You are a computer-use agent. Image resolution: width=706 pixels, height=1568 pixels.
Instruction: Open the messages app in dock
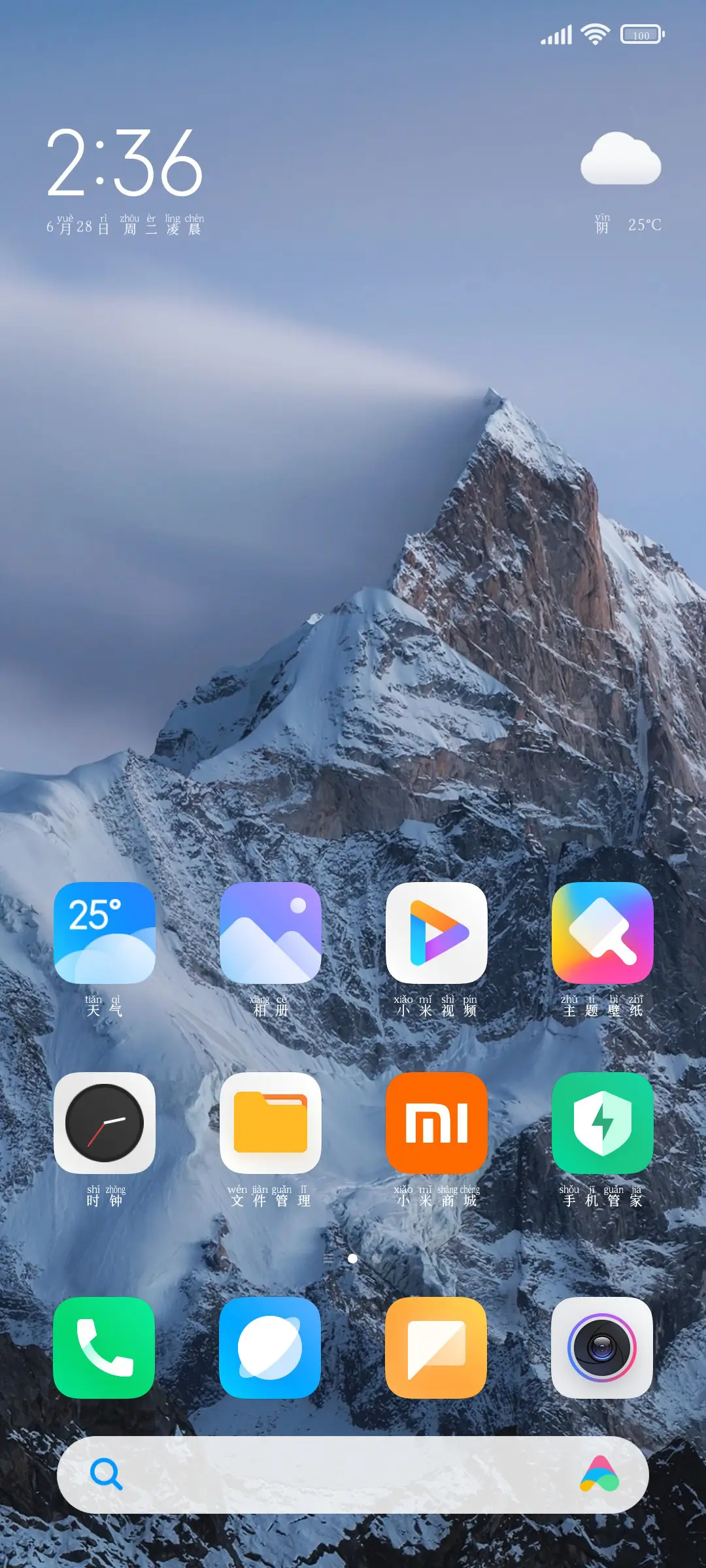437,1348
